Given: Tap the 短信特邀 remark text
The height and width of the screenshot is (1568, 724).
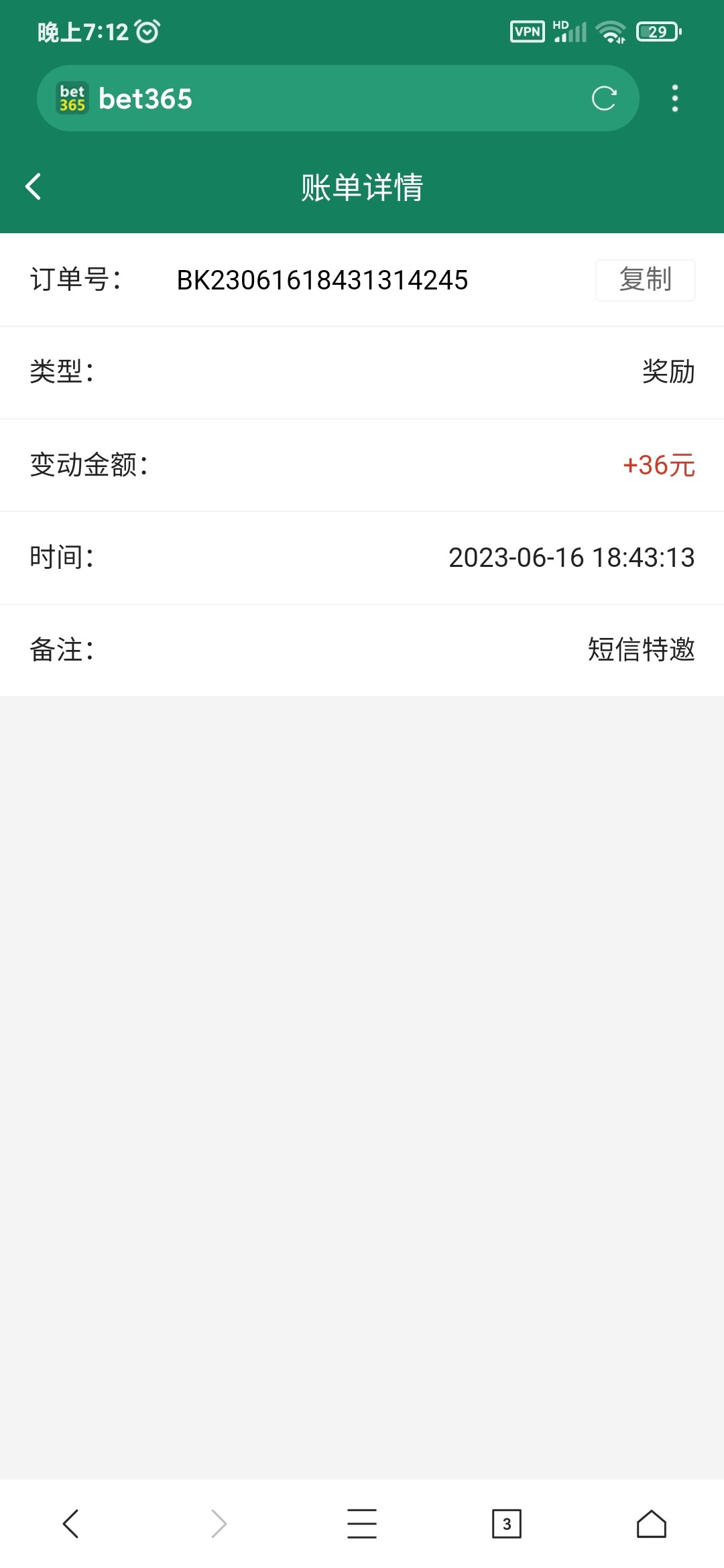Looking at the screenshot, I should pos(640,649).
